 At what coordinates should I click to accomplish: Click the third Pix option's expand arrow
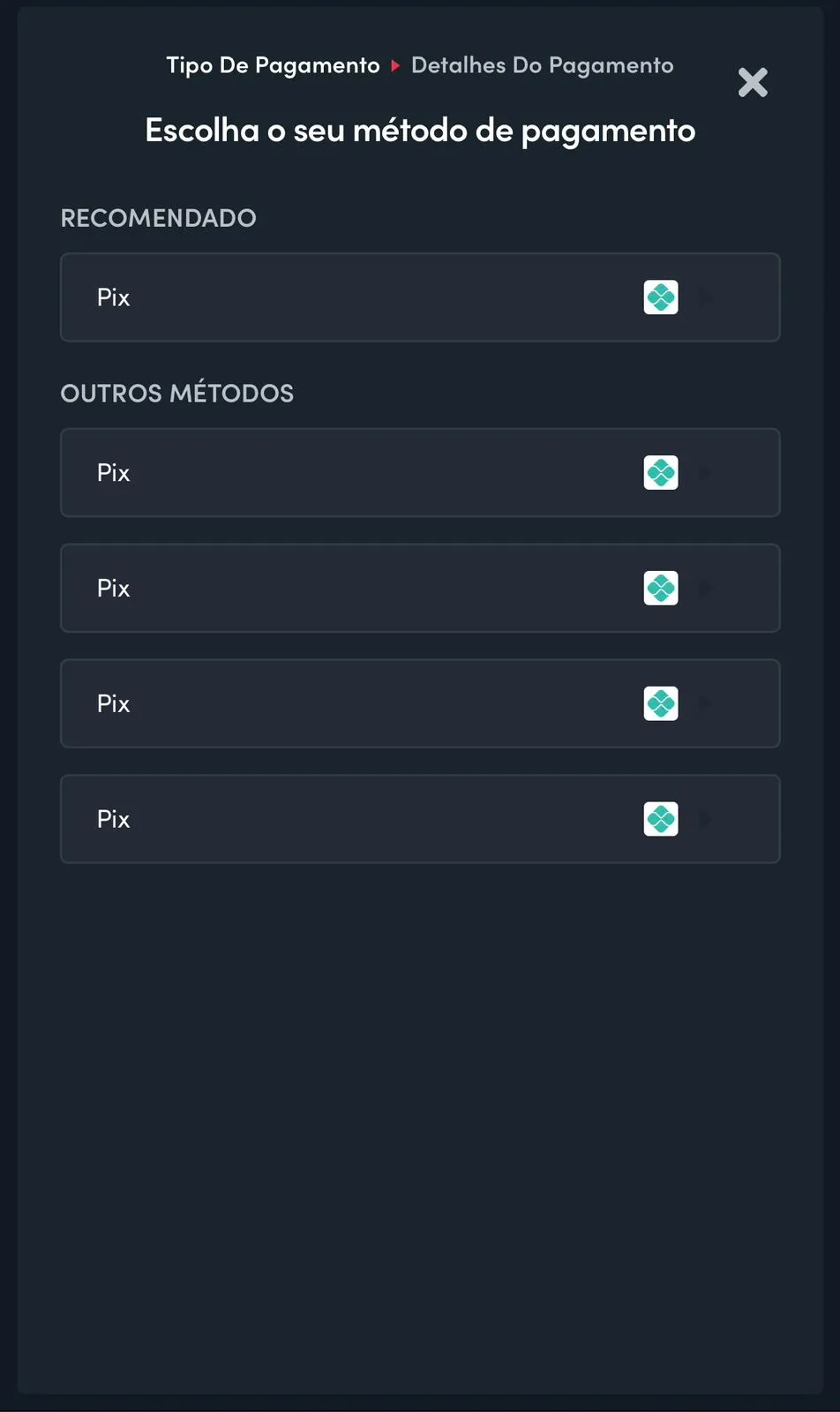(x=706, y=703)
